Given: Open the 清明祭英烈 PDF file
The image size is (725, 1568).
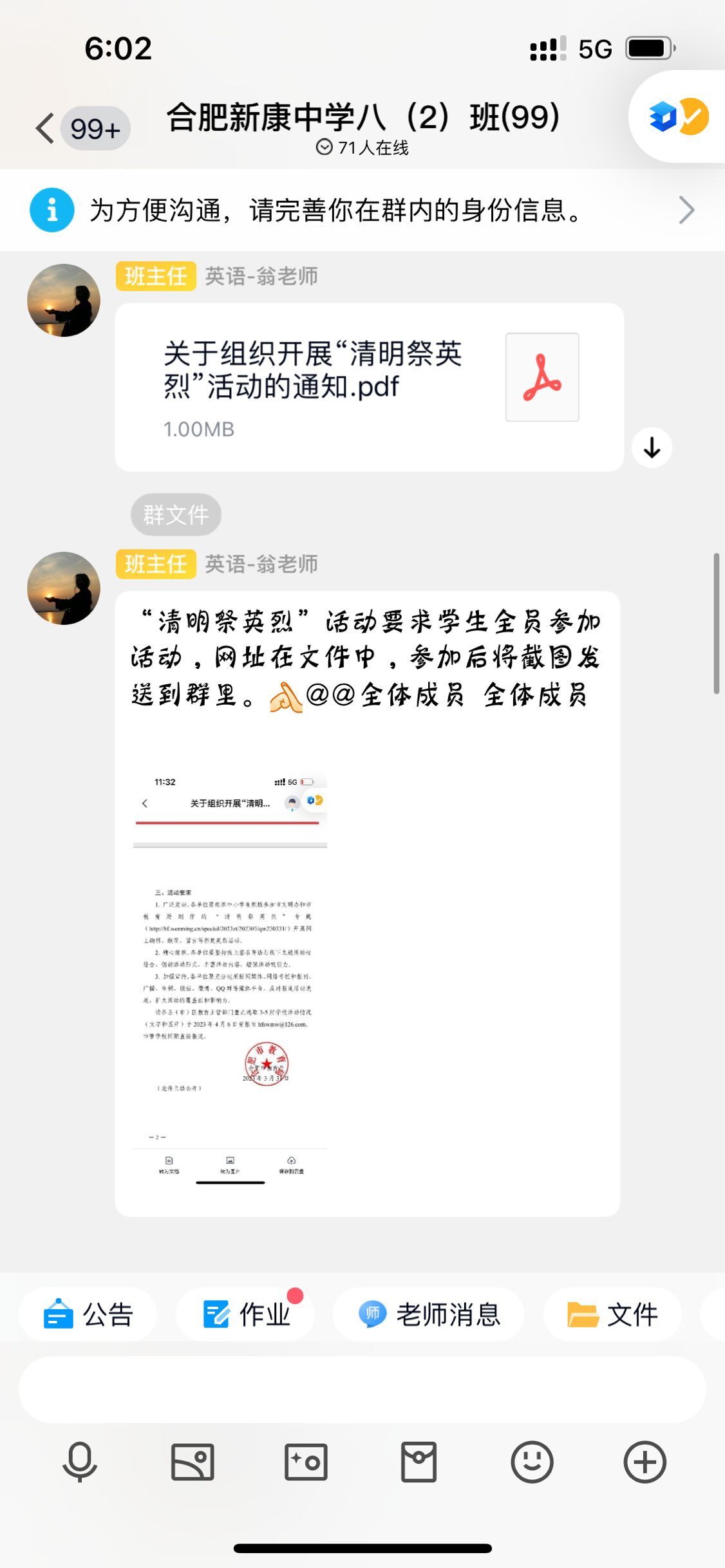Looking at the screenshot, I should 369,387.
